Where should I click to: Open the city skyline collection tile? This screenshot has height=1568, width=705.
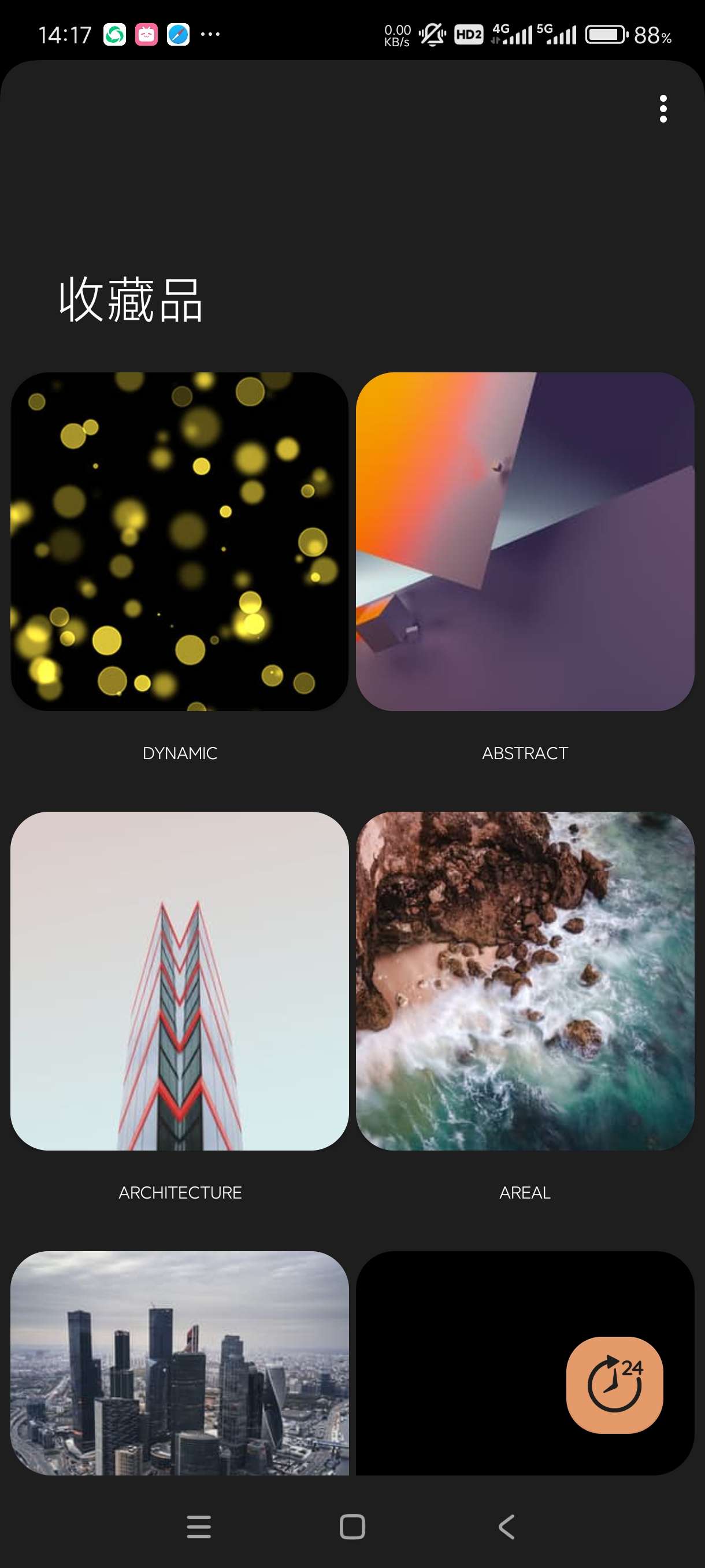[x=180, y=1362]
